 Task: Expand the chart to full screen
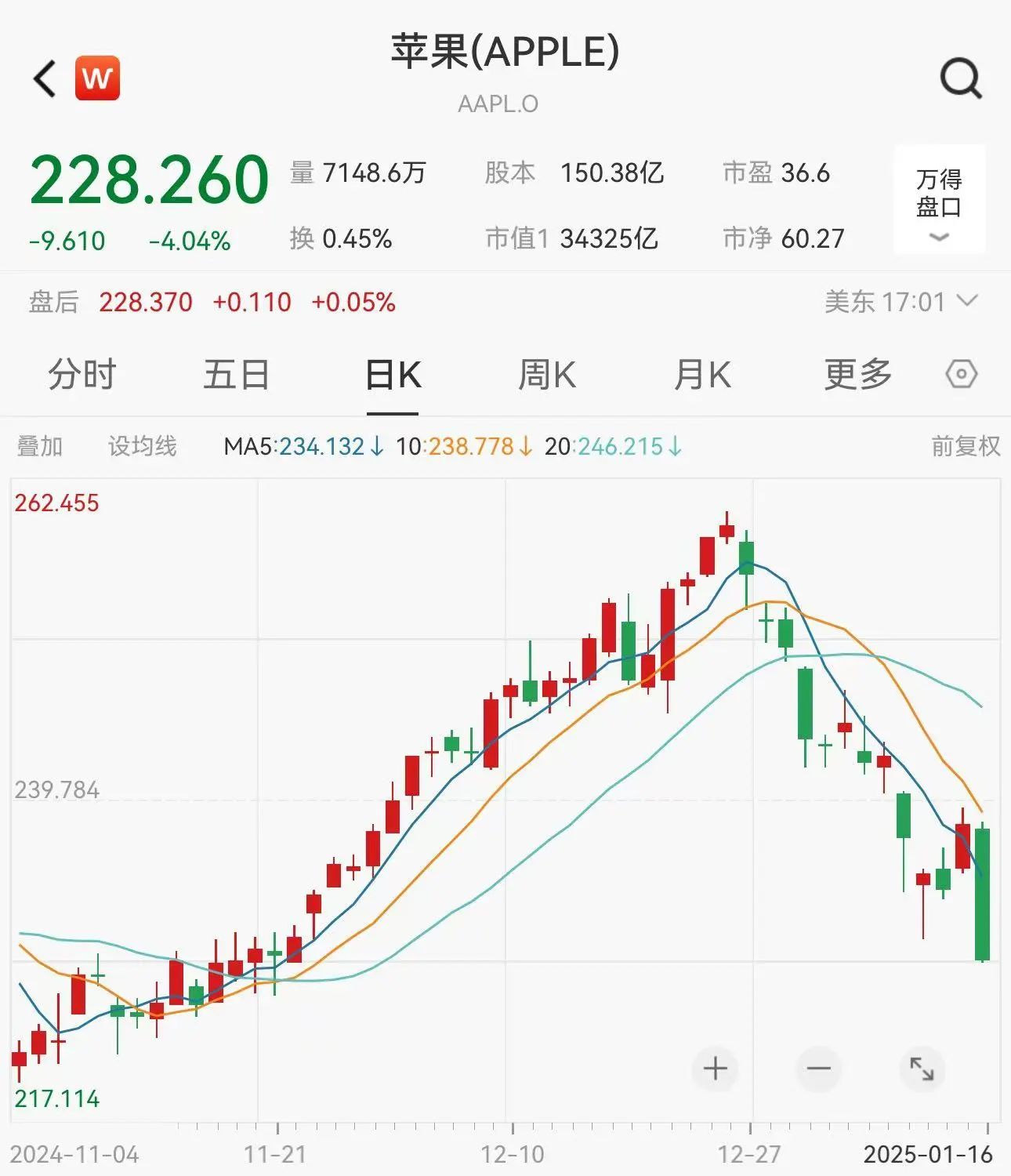coord(922,1069)
